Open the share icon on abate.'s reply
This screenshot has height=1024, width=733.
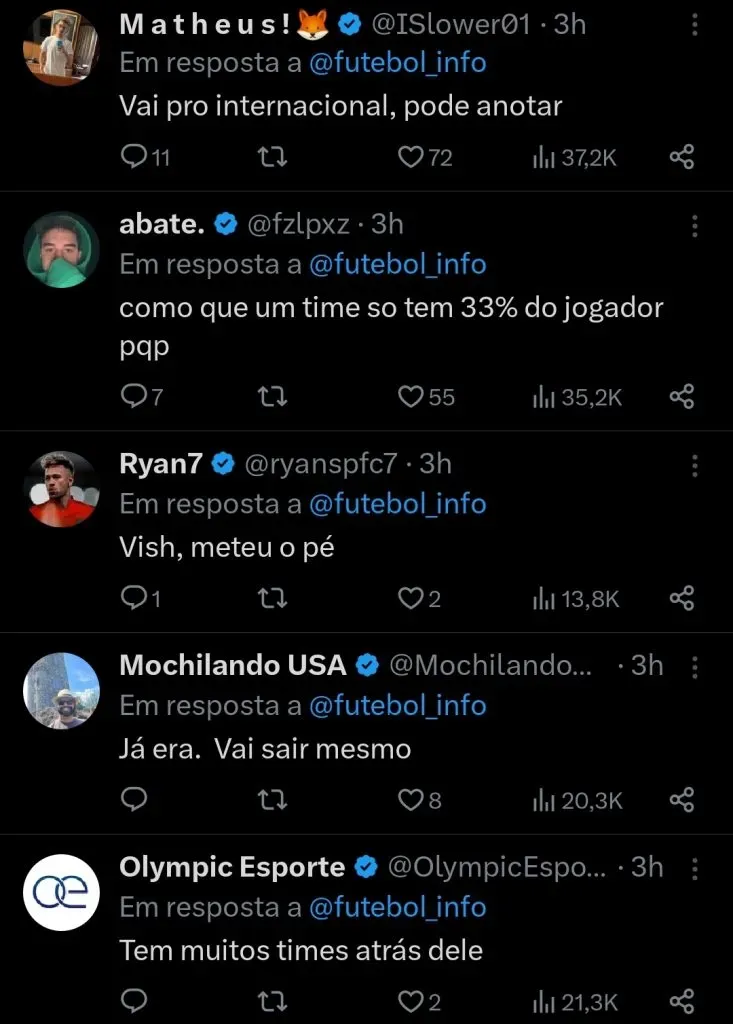point(683,397)
